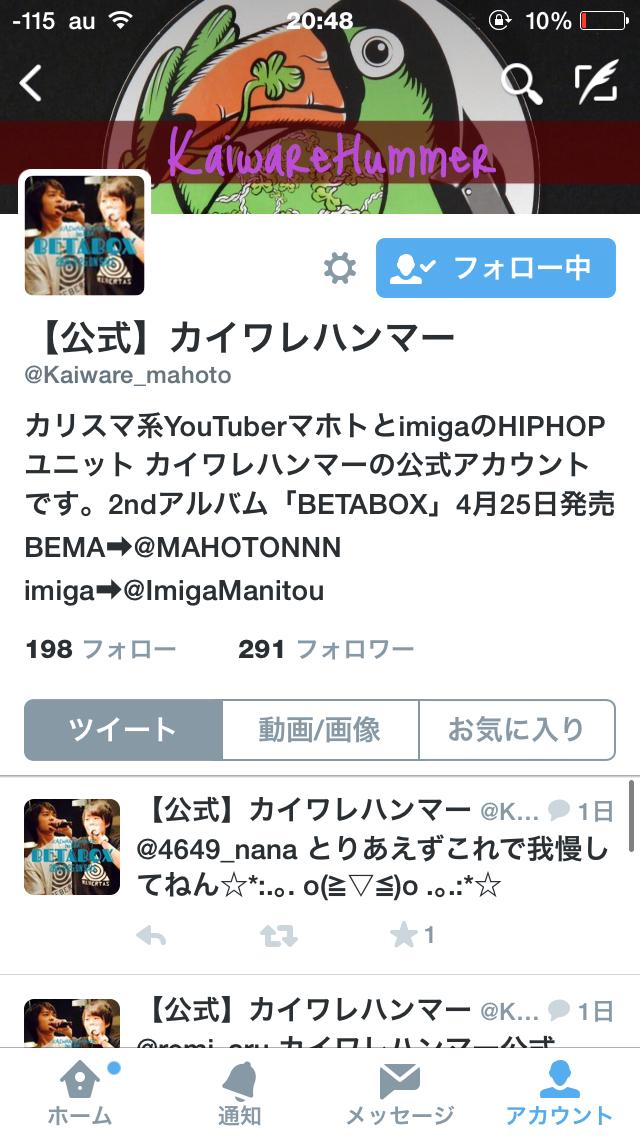Viewport: 640px width, 1136px height.
Task: Retweet the @4649_nana tweet
Action: (279, 936)
